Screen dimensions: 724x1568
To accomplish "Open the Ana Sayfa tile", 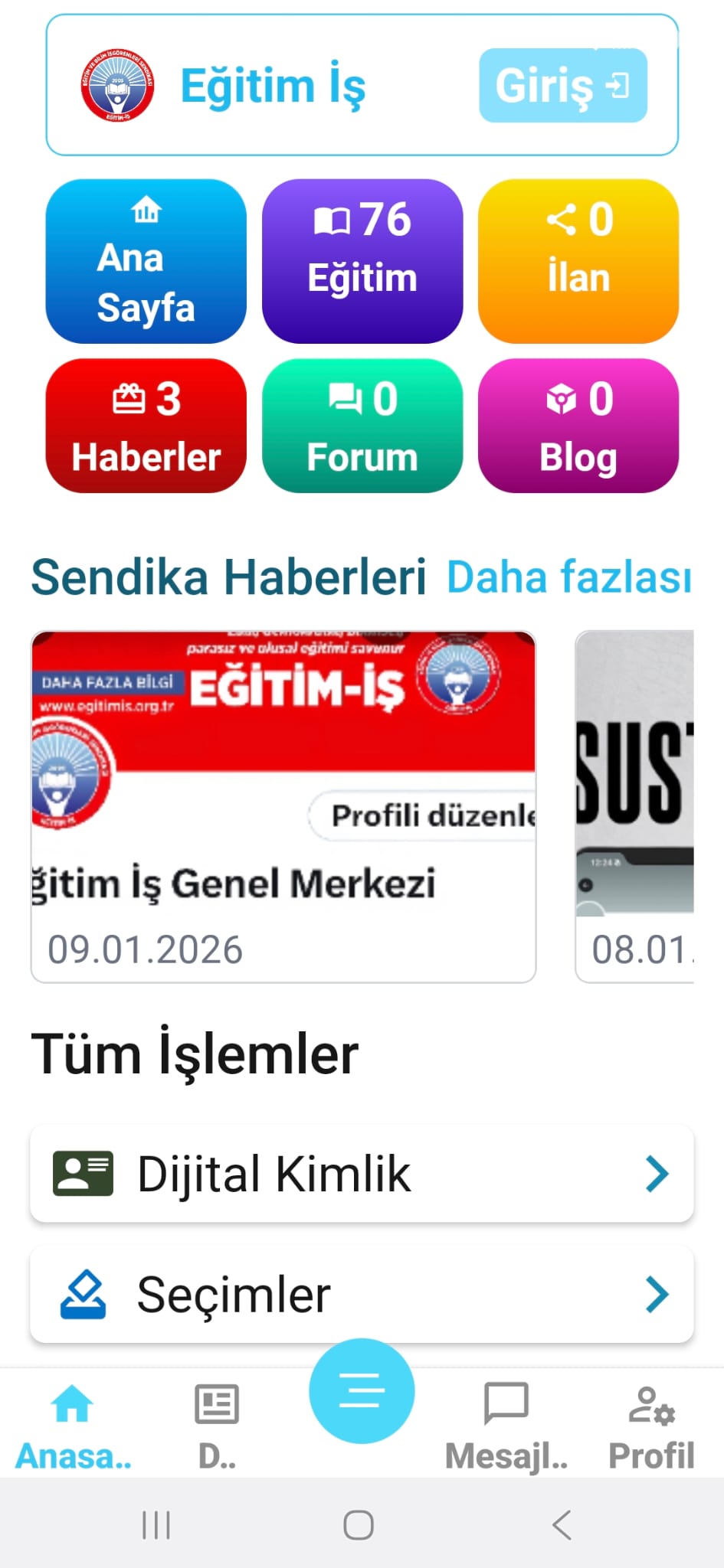I will point(146,261).
